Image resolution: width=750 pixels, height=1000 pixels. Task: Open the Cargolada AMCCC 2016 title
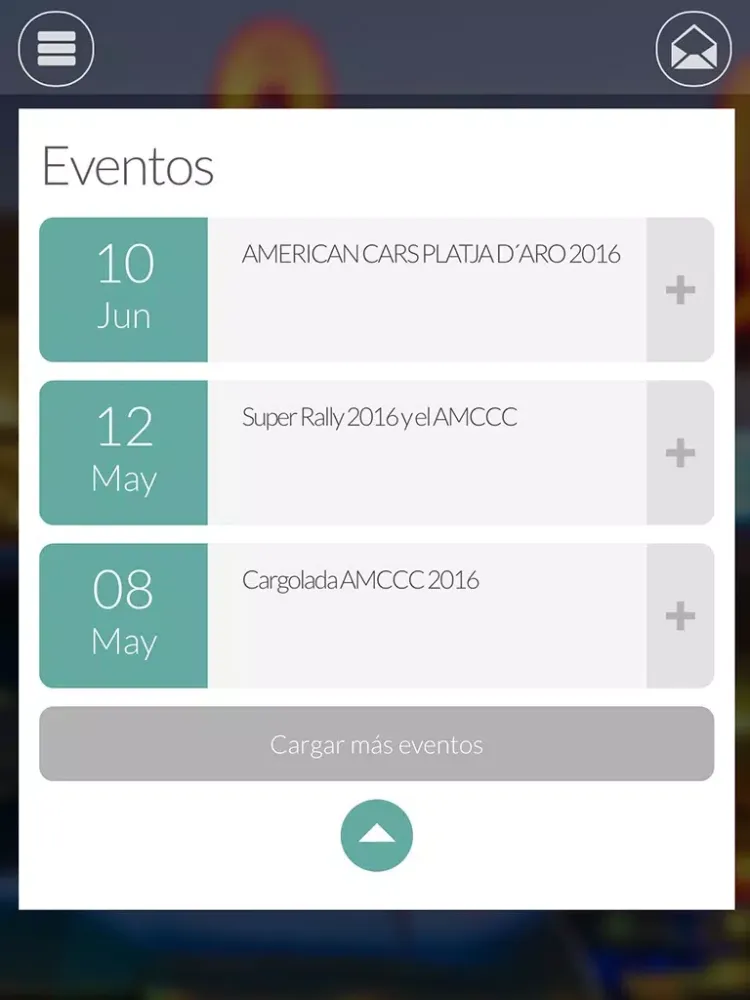click(362, 580)
